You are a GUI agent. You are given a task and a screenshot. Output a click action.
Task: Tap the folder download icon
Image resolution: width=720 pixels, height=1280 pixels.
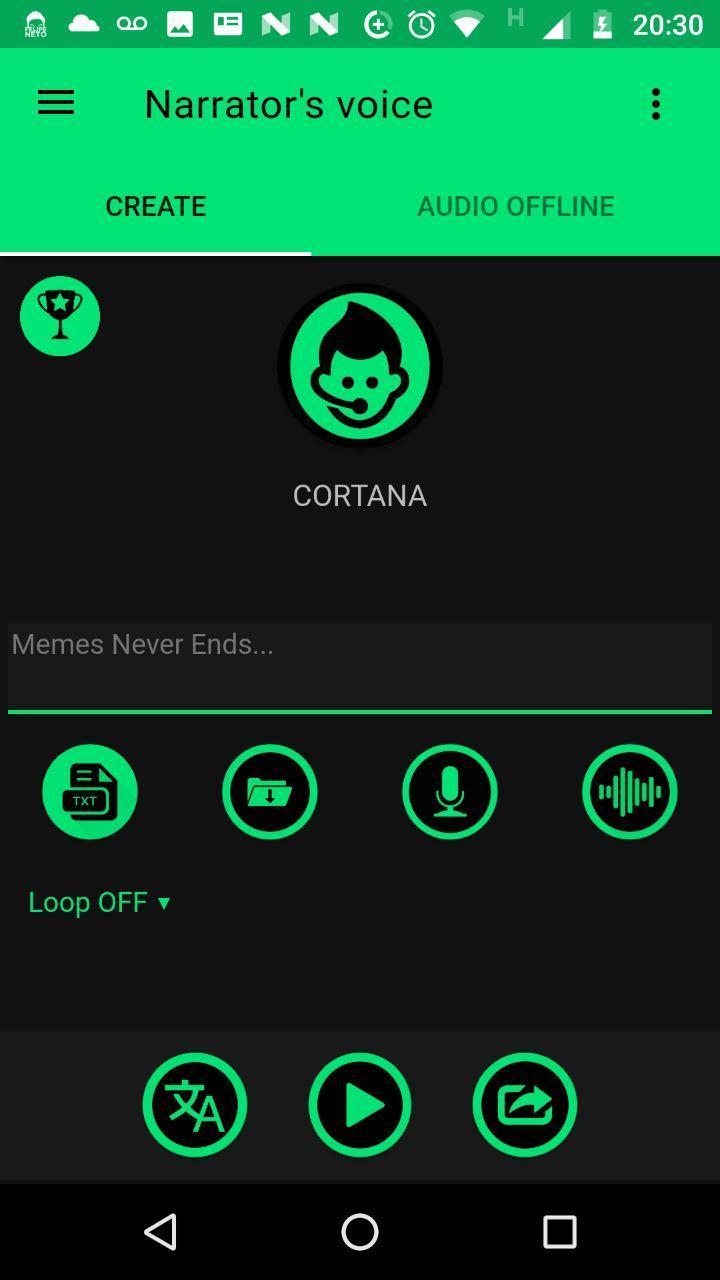270,792
